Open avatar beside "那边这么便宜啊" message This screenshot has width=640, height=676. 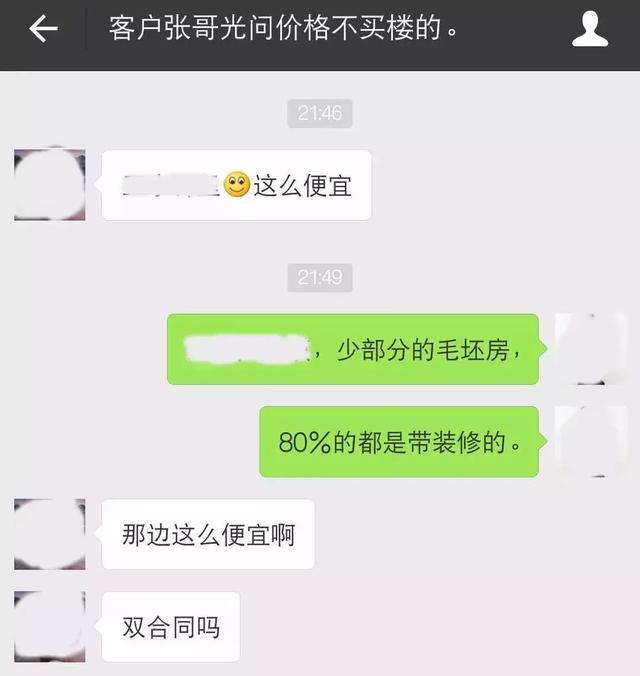pos(50,534)
